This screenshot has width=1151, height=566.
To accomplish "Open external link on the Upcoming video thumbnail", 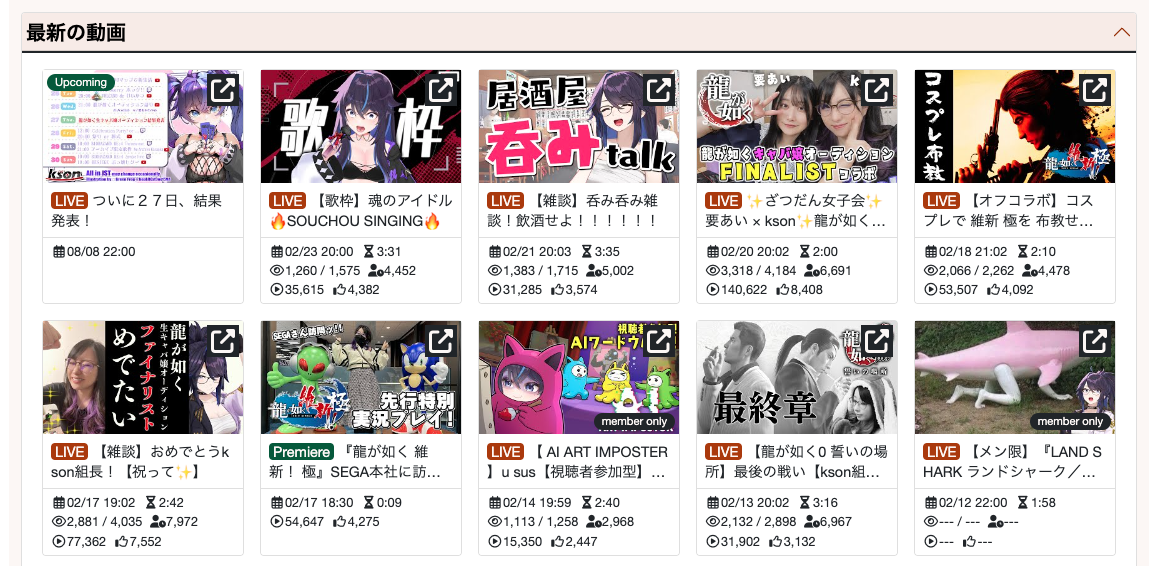I will pyautogui.click(x=223, y=89).
